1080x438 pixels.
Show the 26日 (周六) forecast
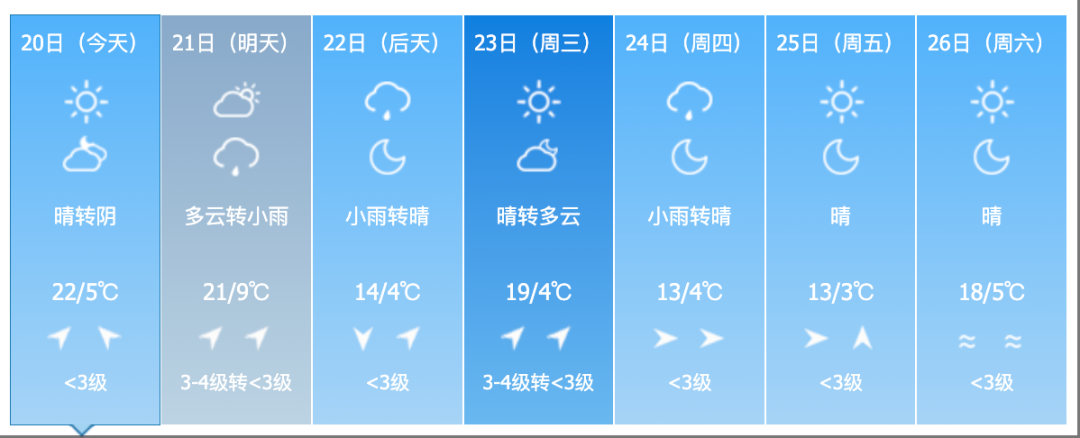[991, 220]
